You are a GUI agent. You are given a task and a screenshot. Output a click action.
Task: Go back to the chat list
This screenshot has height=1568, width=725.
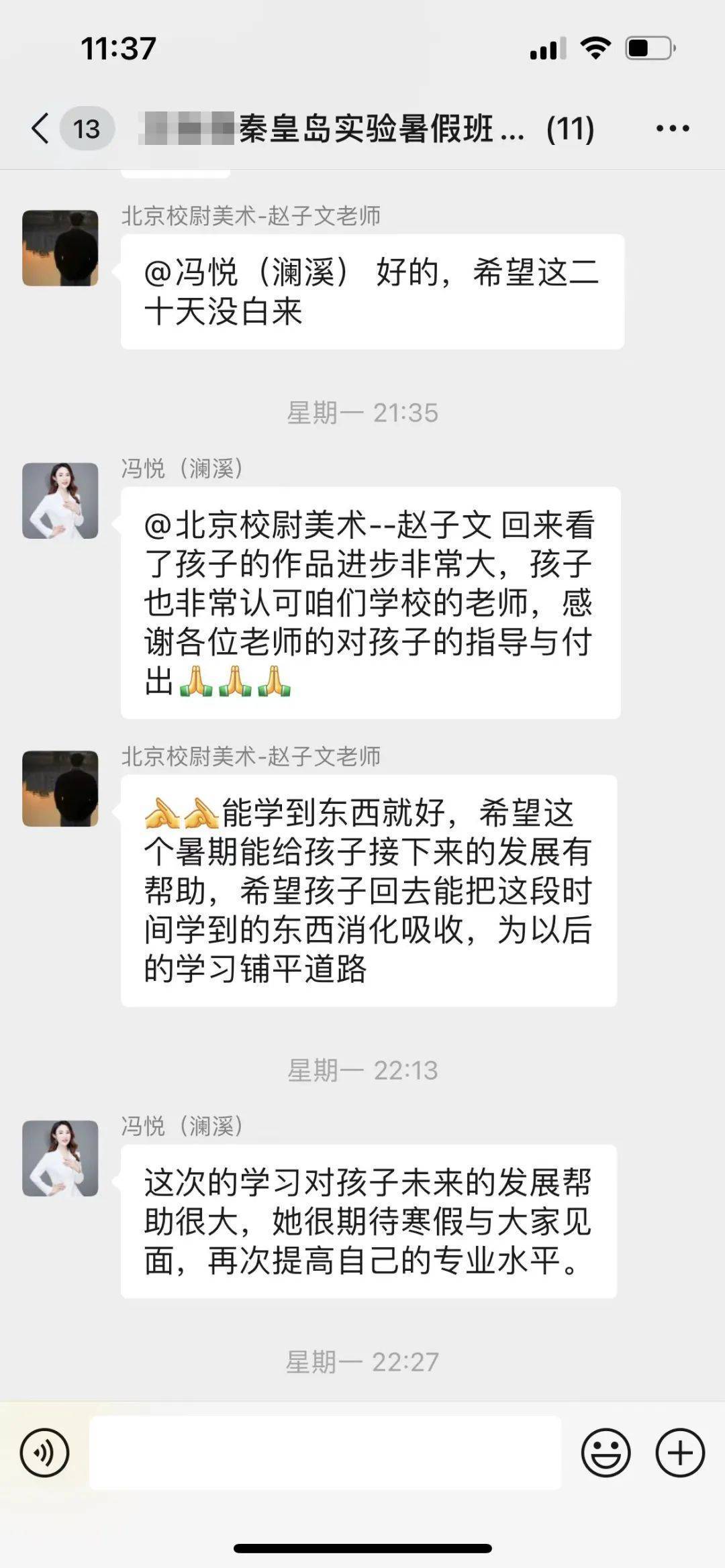click(x=42, y=128)
